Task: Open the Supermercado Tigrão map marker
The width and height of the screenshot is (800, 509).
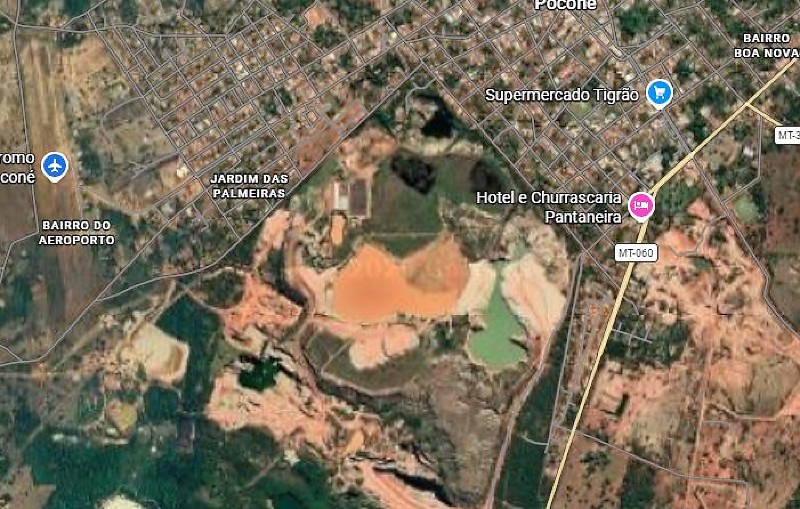Action: click(659, 94)
